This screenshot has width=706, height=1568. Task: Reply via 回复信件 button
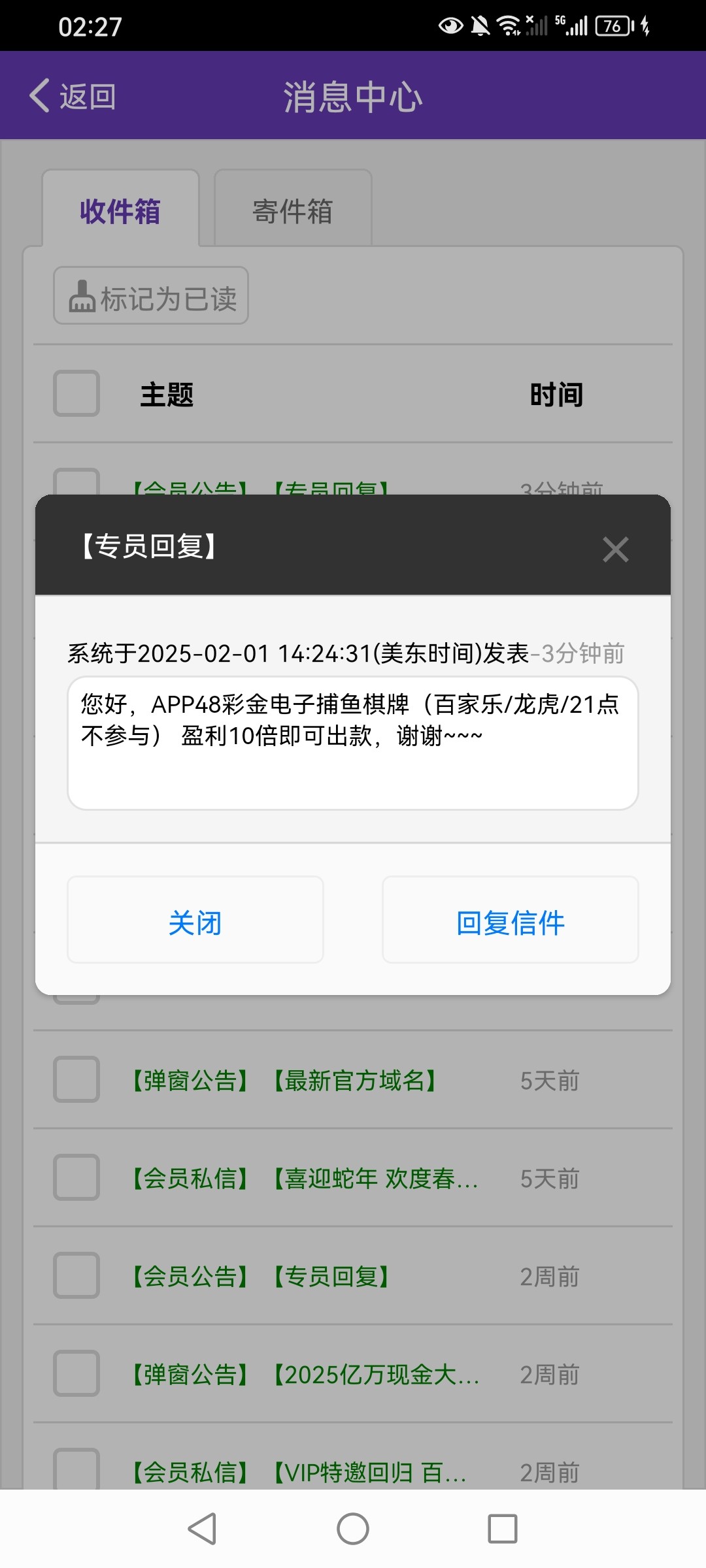pos(511,920)
